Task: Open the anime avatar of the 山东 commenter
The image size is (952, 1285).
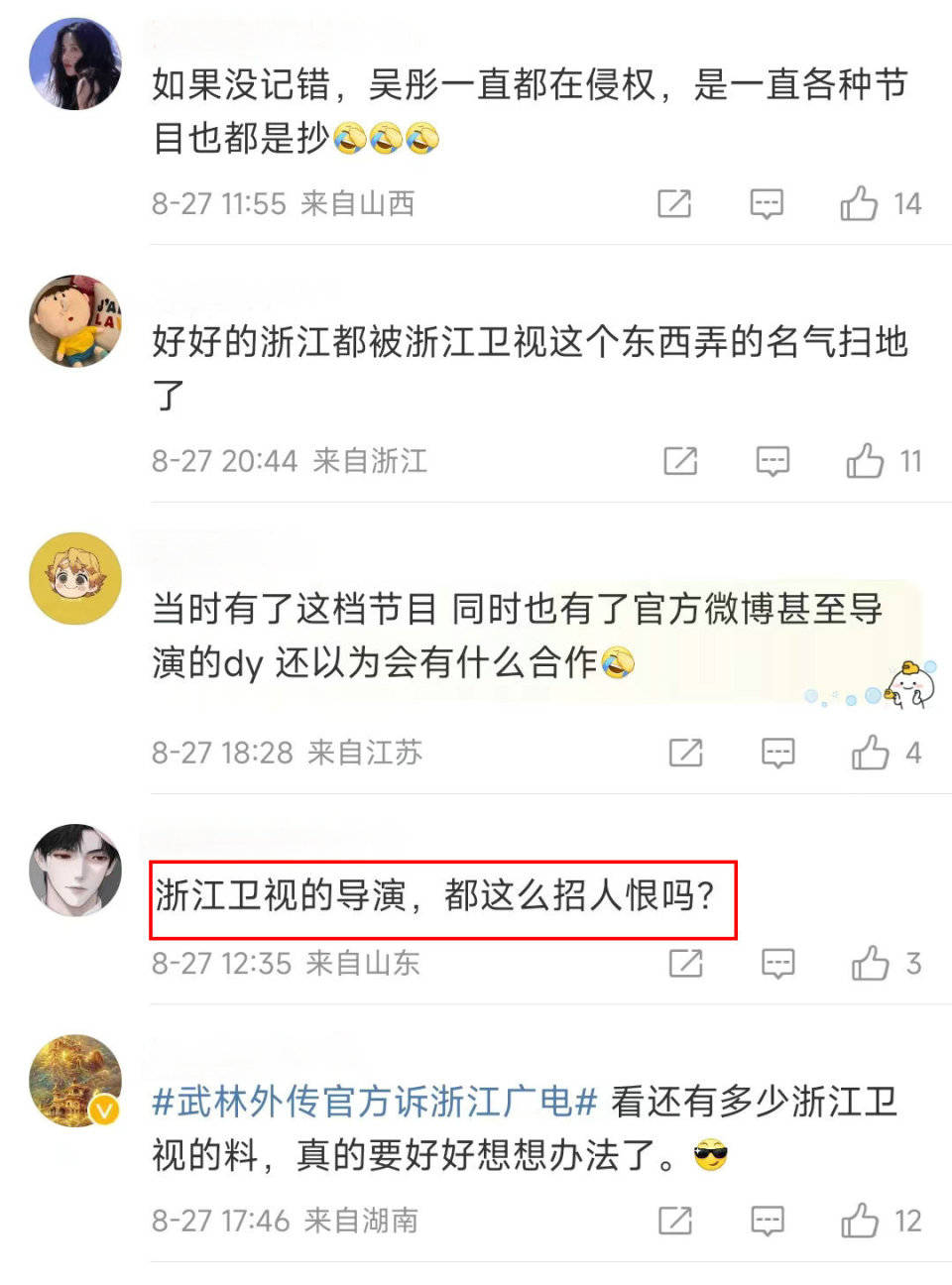Action: (x=75, y=870)
